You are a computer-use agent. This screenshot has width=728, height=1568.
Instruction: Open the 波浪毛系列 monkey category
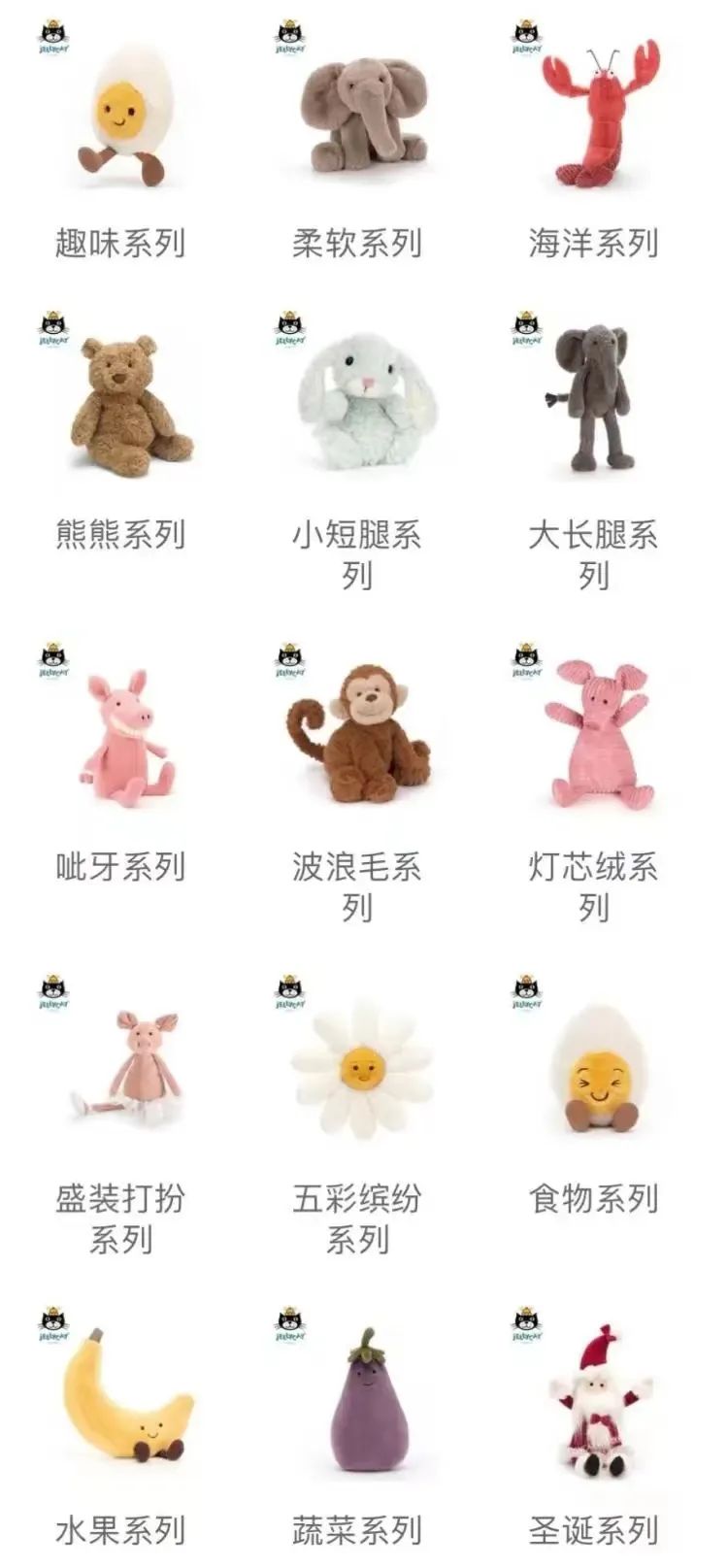point(357,738)
